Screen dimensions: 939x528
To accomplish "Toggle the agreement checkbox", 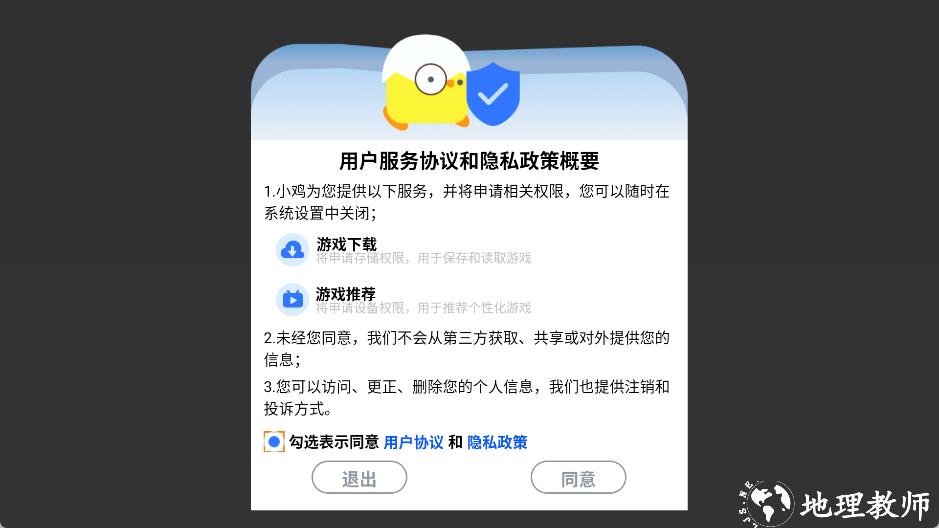I will click(274, 441).
